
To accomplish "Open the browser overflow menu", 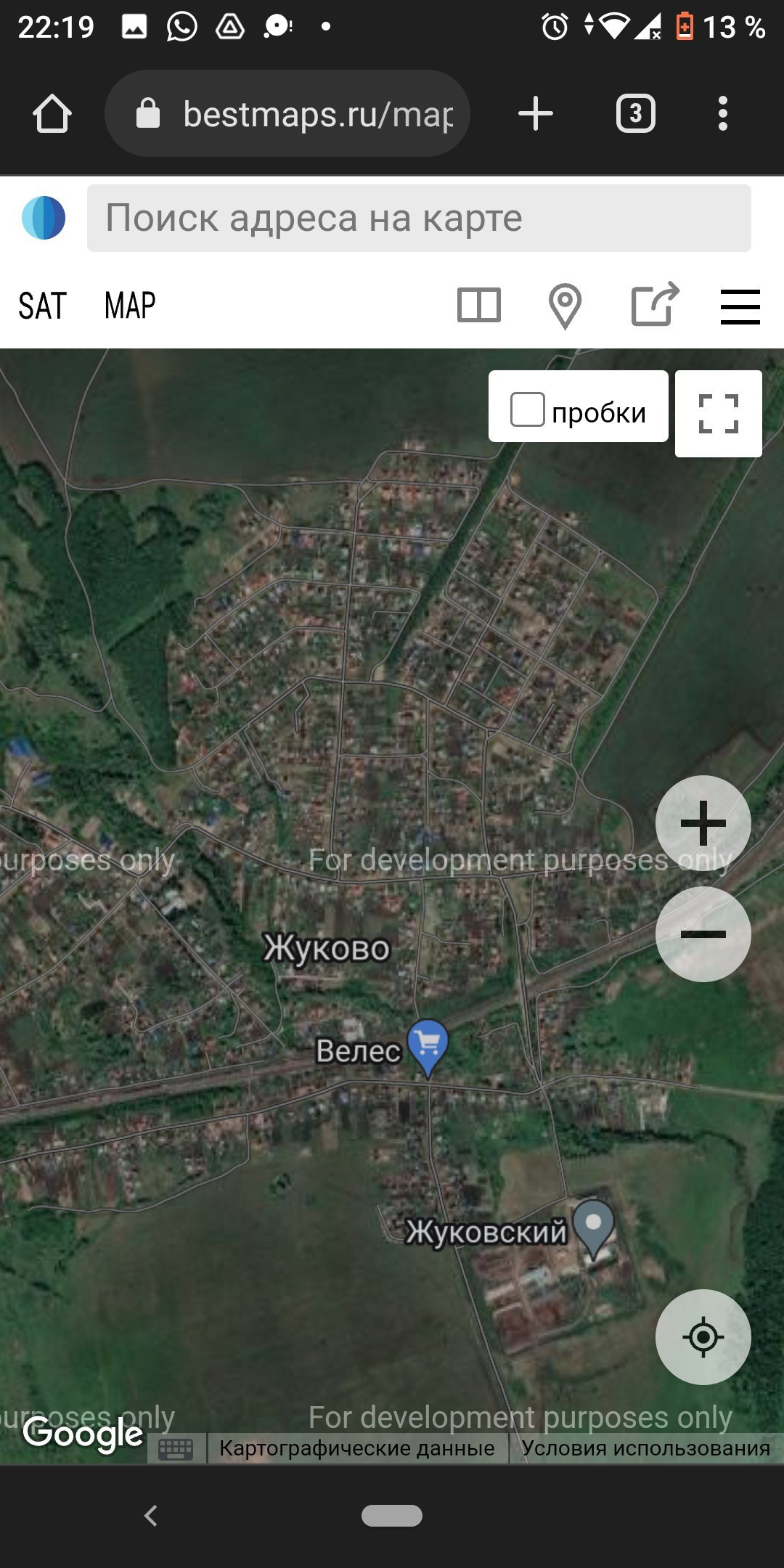I will click(x=722, y=114).
